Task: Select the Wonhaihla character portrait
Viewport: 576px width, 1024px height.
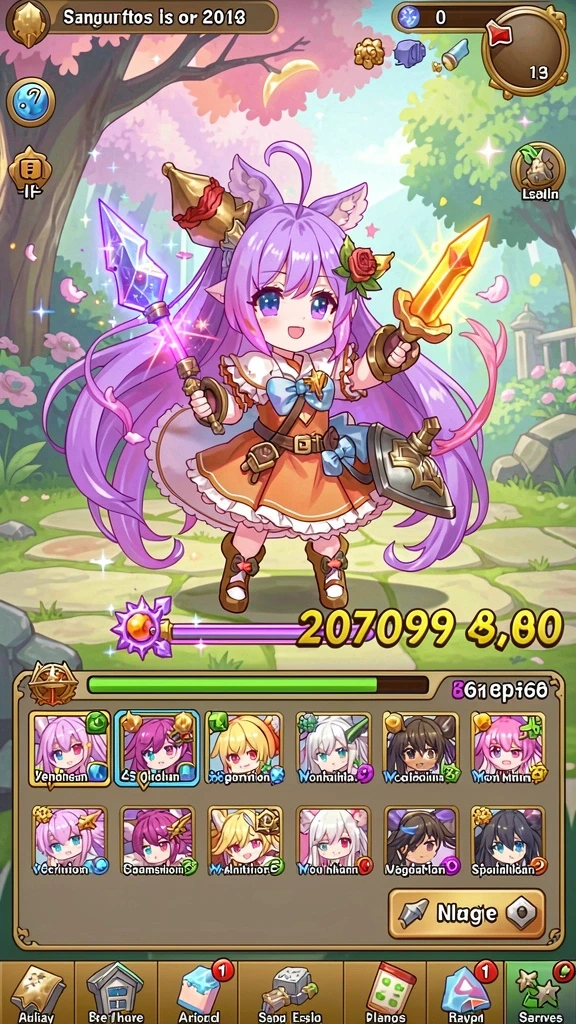Action: coord(334,748)
